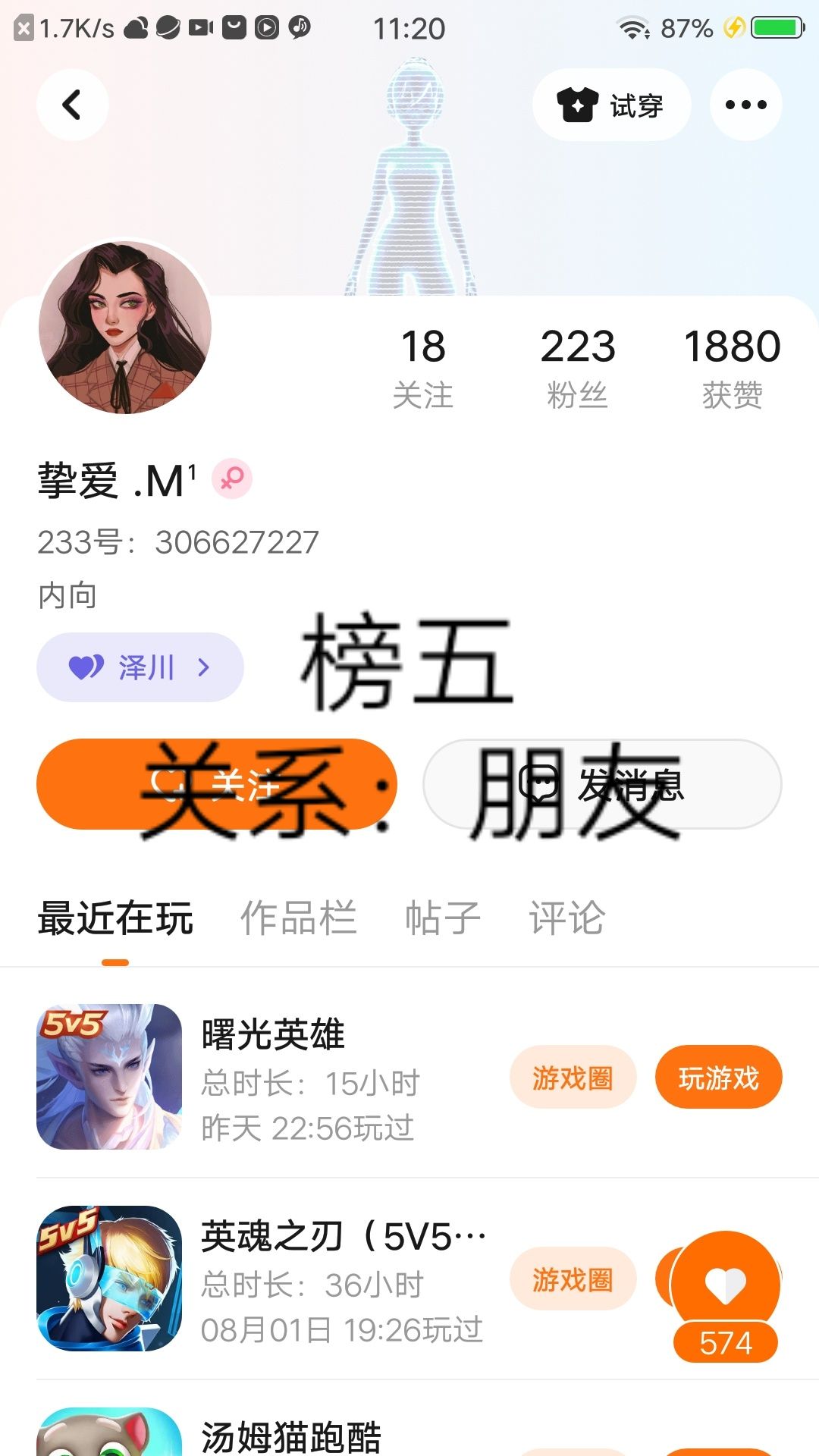Follow this user with 关注 button
819x1456 pixels.
216,784
